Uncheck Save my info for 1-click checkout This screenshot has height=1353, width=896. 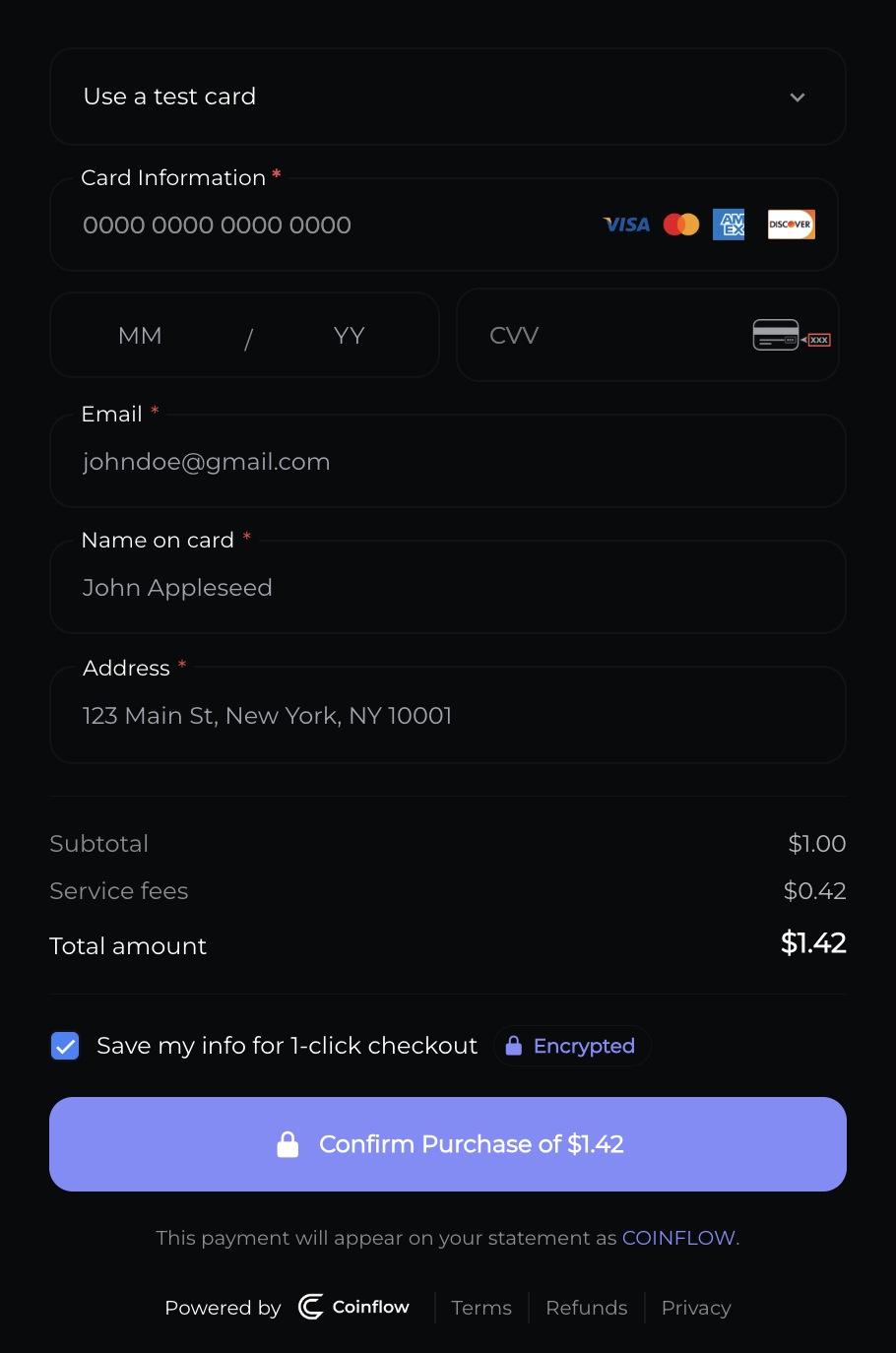click(65, 1046)
